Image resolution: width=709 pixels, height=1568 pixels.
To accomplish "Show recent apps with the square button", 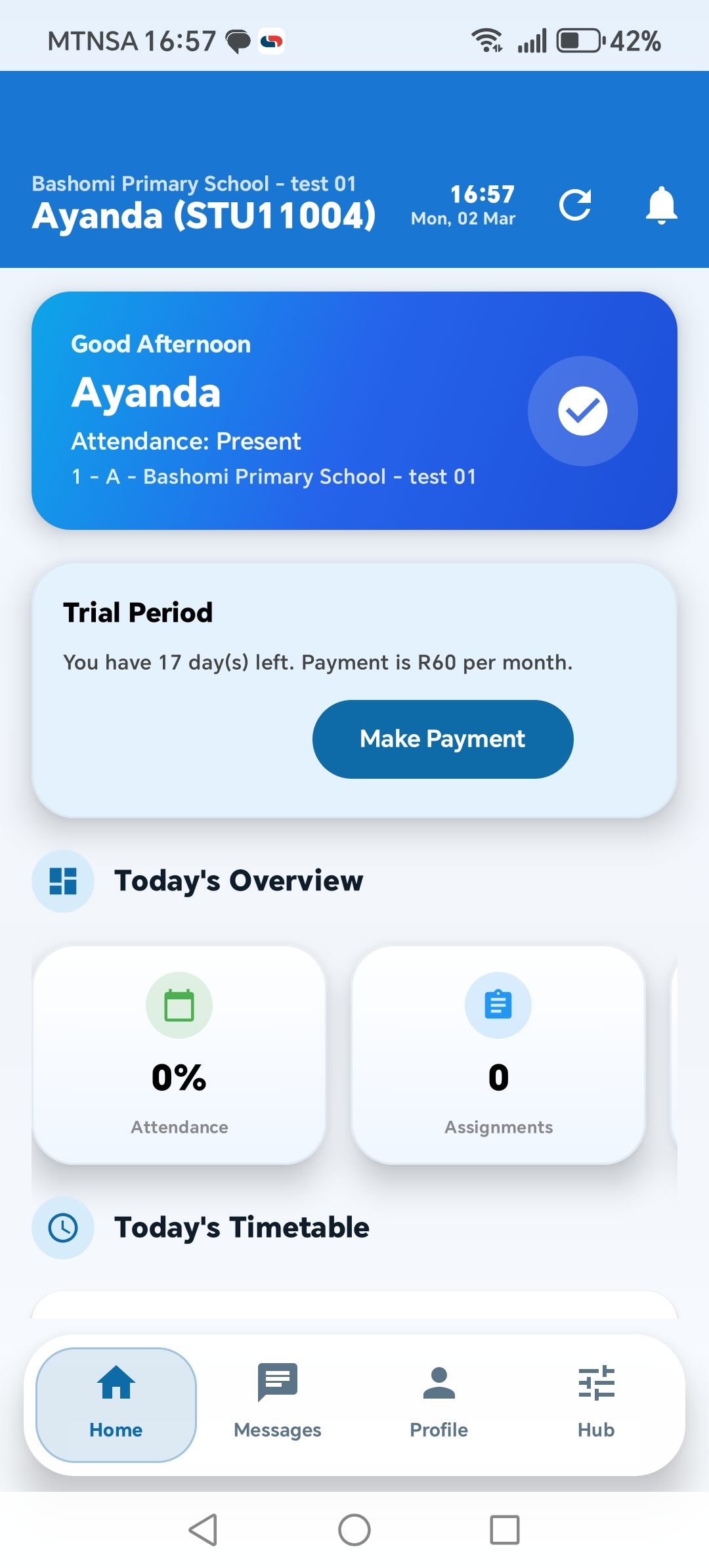I will (505, 1530).
